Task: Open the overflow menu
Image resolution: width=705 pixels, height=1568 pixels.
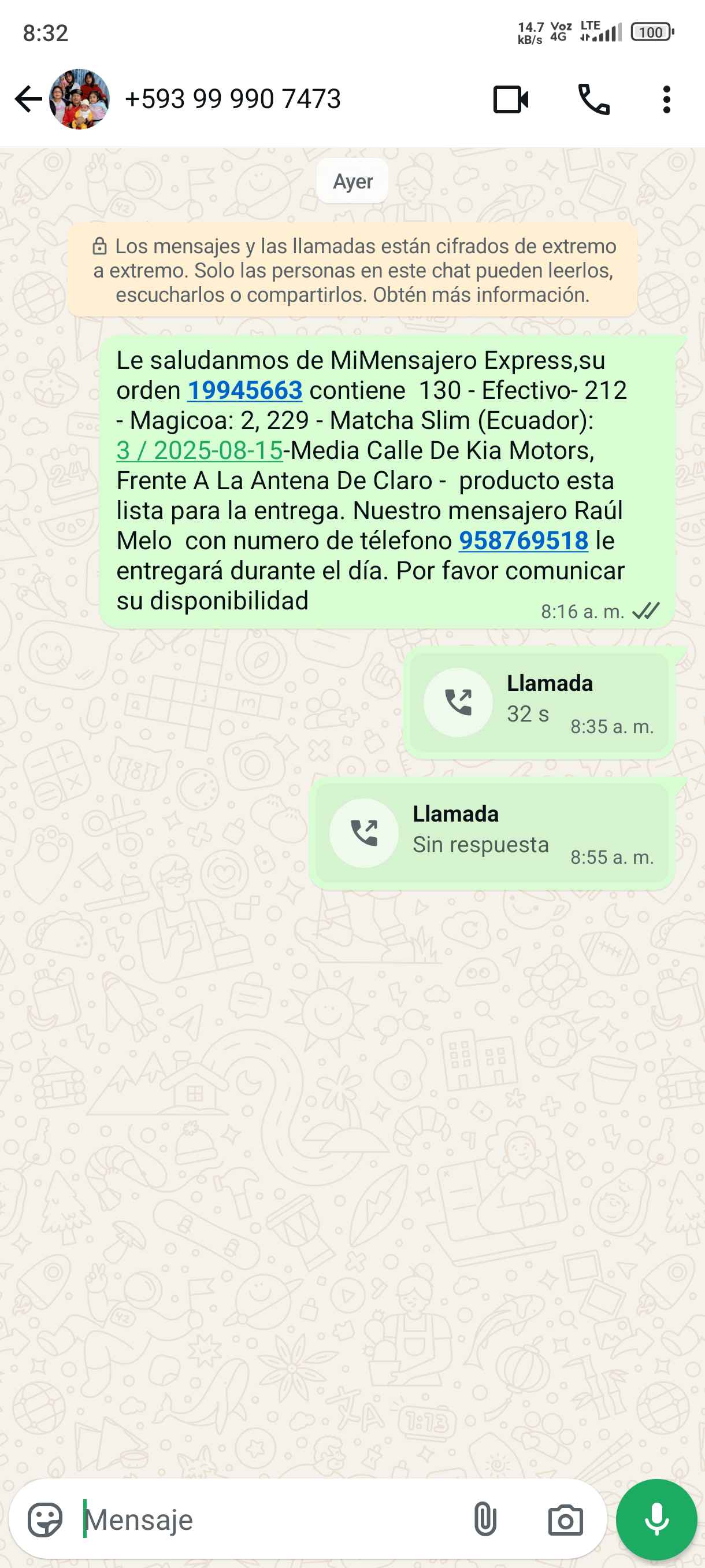Action: 667,99
